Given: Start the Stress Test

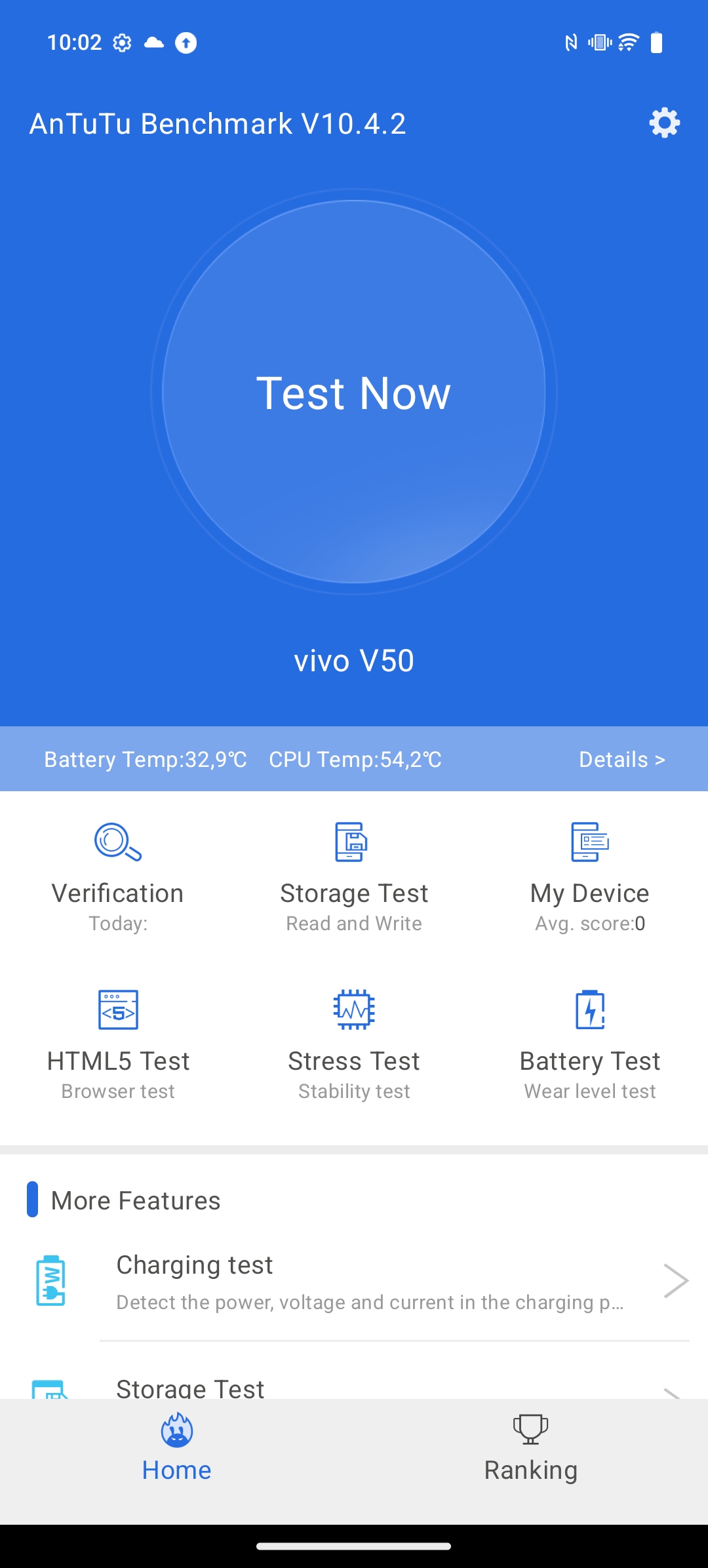Looking at the screenshot, I should pos(354,1045).
